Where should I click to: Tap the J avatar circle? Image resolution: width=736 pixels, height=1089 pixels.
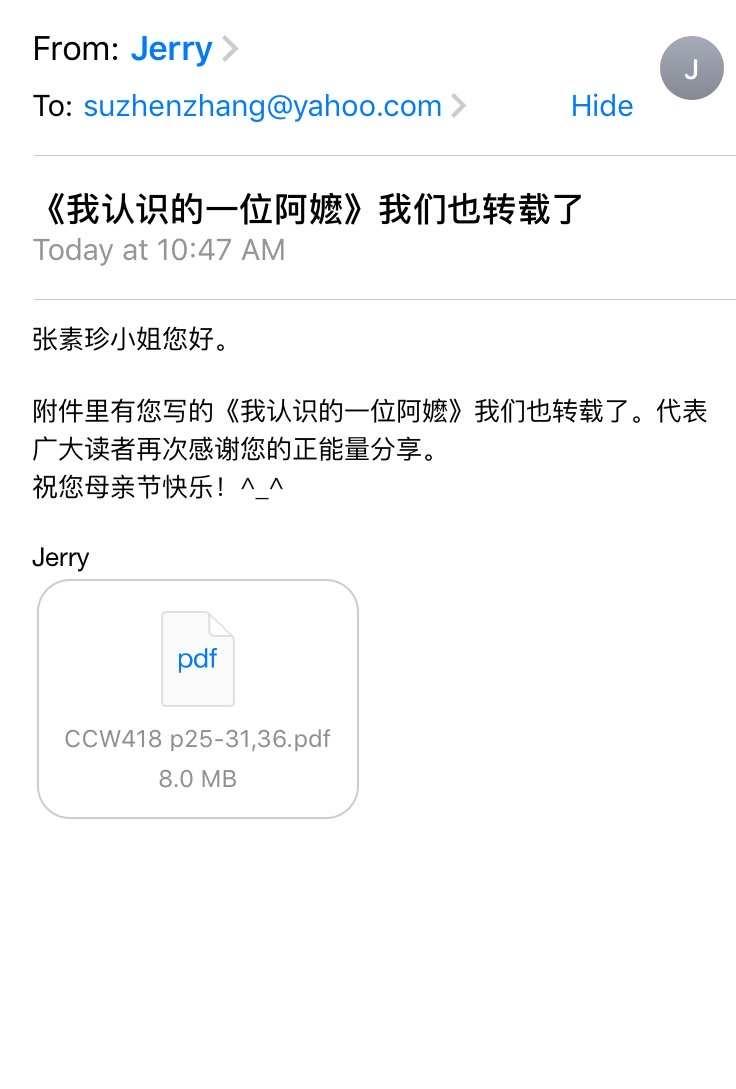click(691, 68)
